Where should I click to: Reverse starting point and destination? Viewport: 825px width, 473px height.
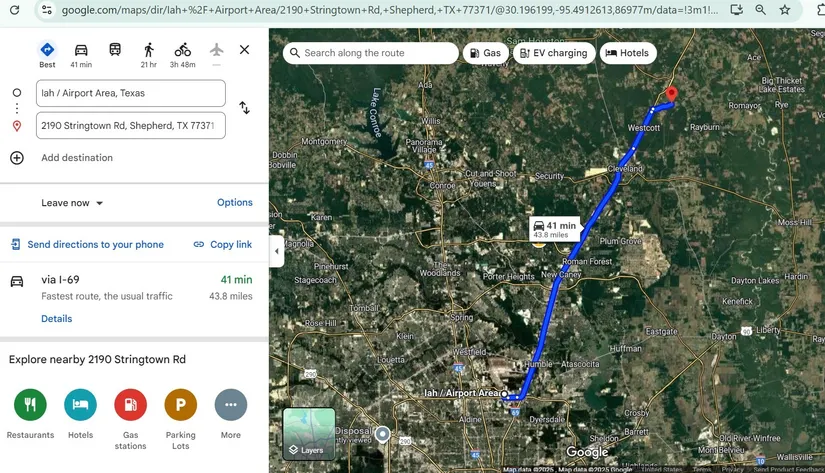[244, 108]
